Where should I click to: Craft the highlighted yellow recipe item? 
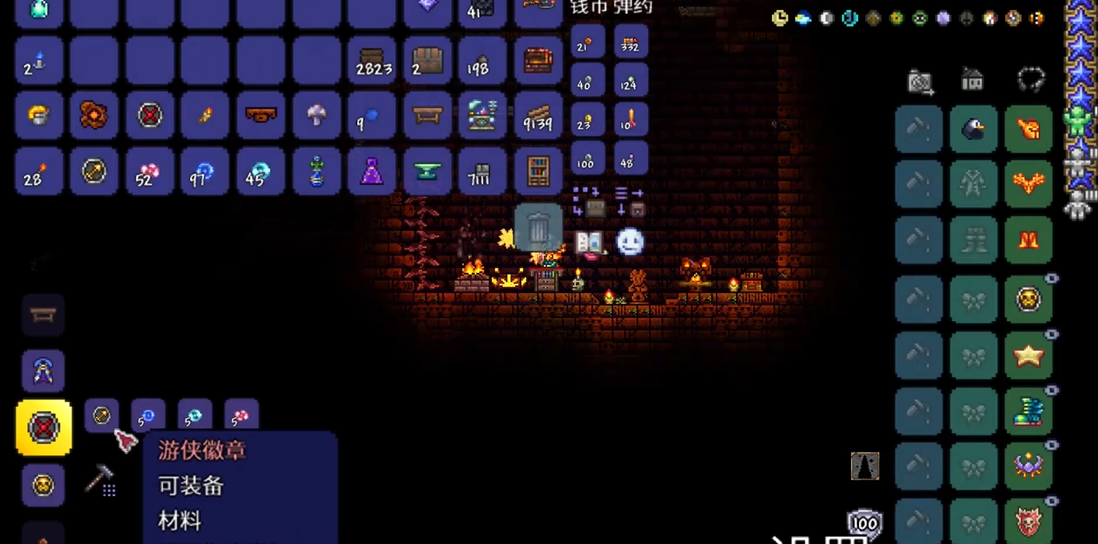point(44,428)
